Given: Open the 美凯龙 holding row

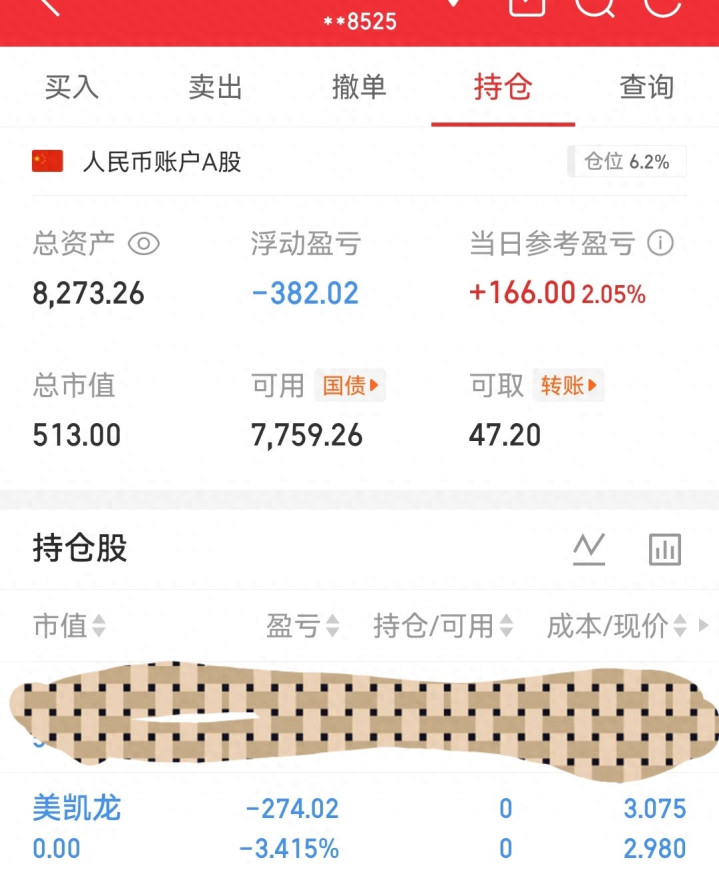Looking at the screenshot, I should [x=359, y=828].
